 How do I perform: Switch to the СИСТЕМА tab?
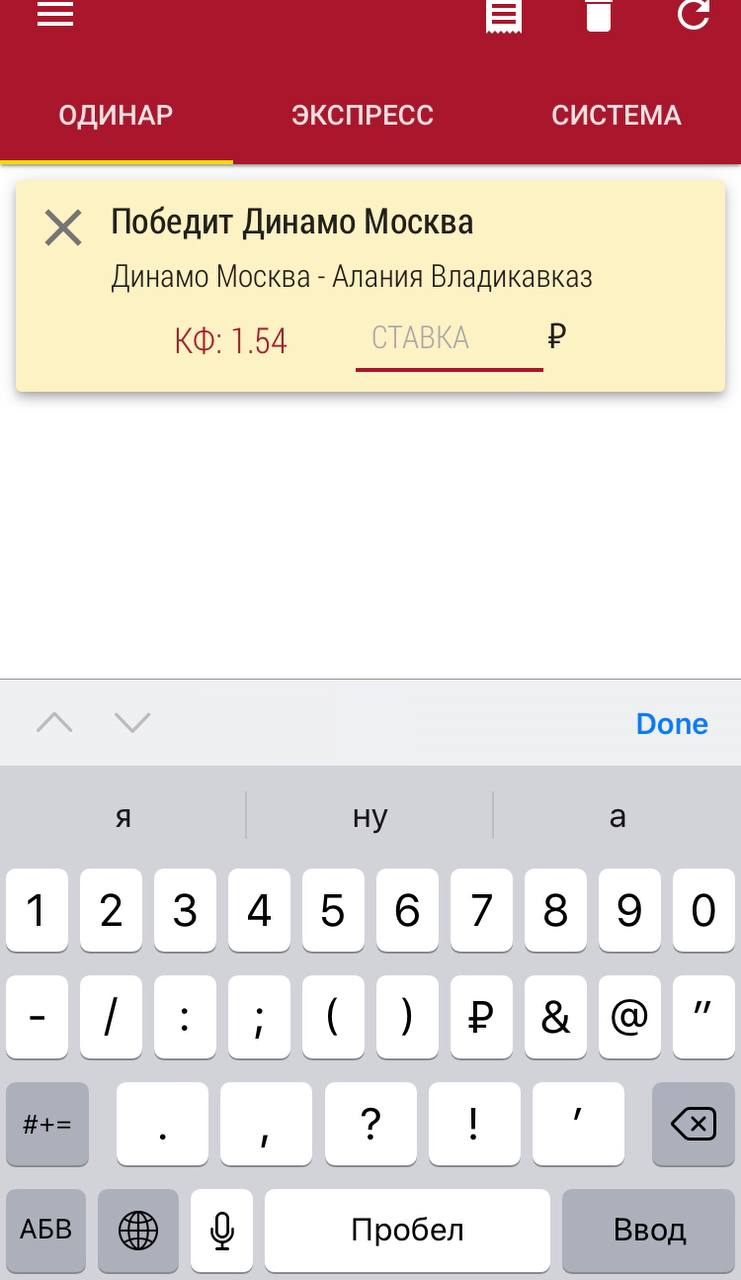pos(616,115)
